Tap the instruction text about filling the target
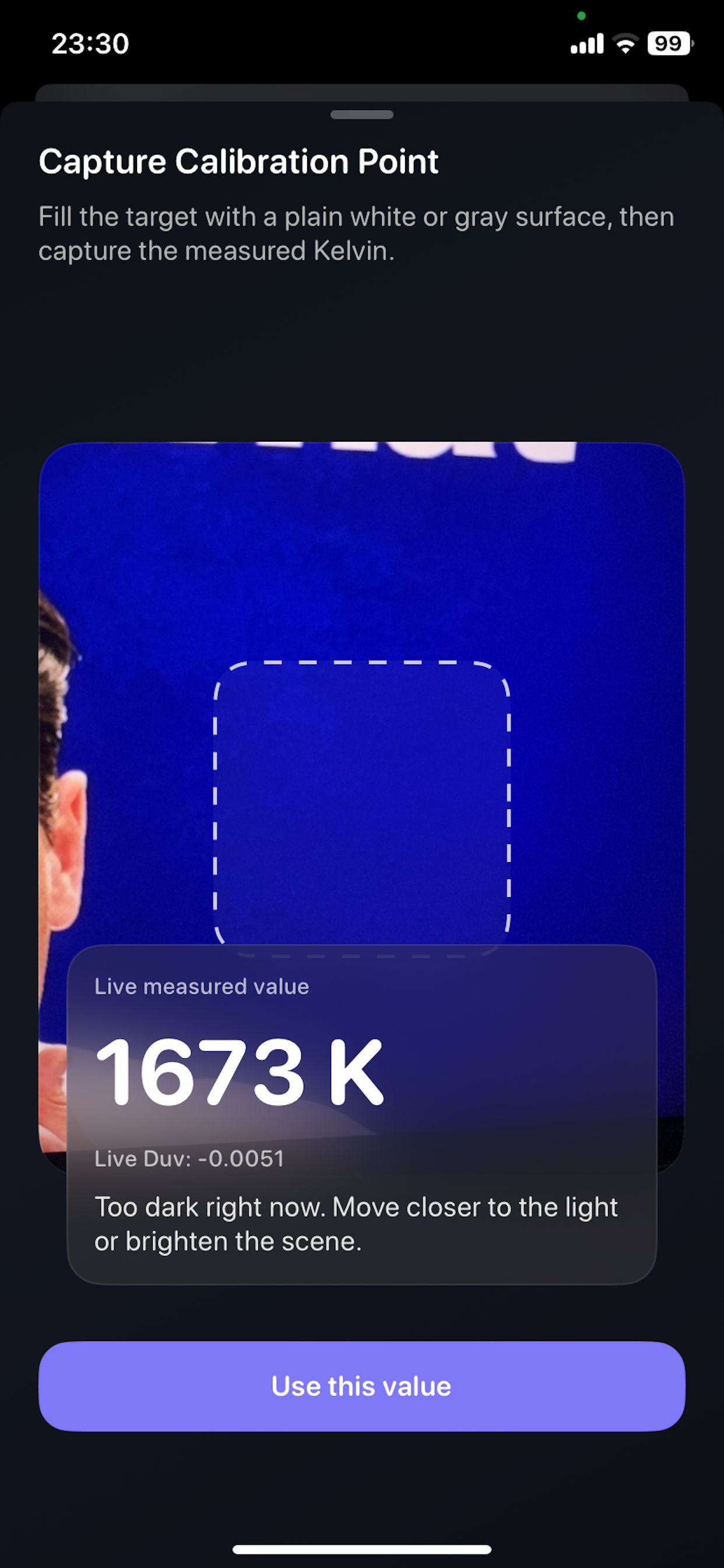The width and height of the screenshot is (724, 1568). 356,233
